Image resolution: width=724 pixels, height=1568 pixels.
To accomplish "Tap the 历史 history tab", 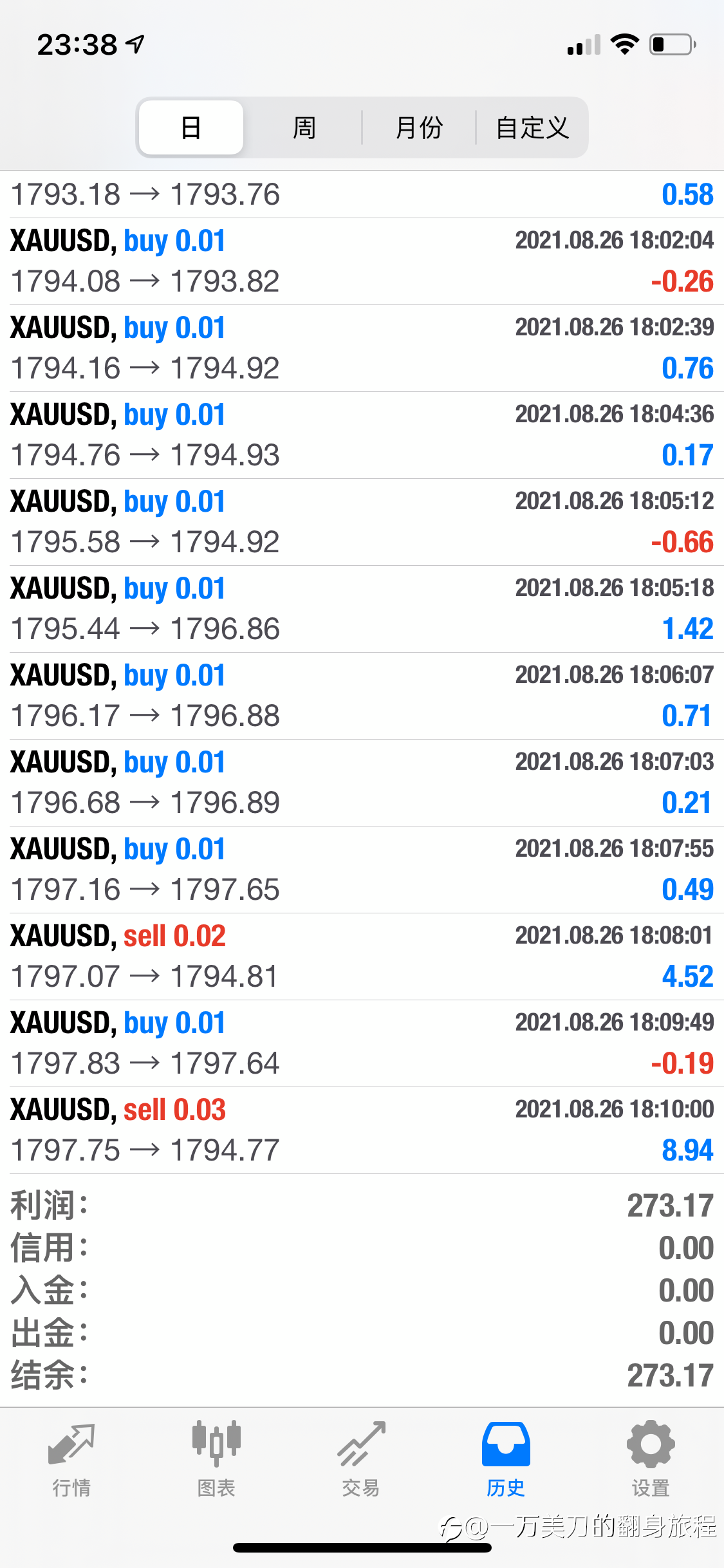I will coord(506,1459).
